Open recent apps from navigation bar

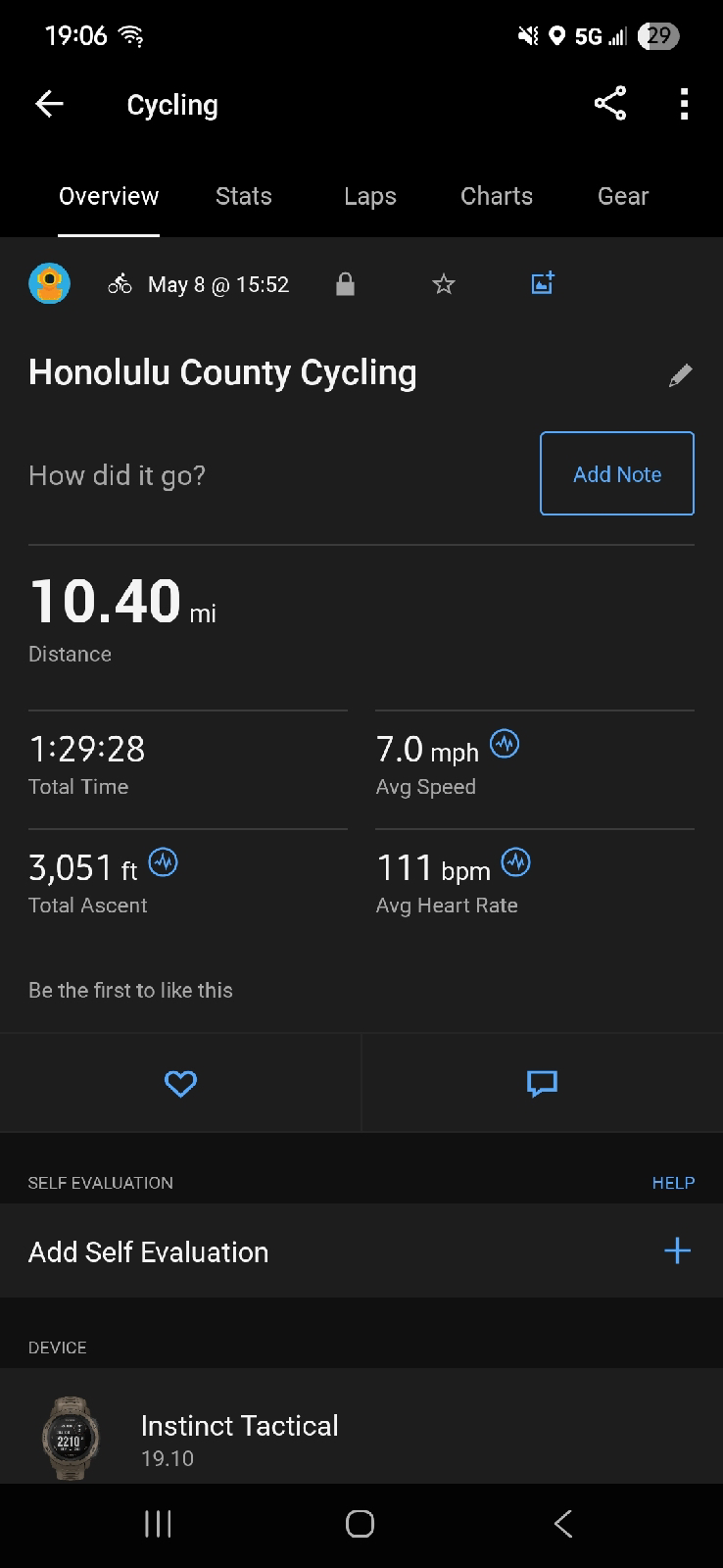tap(158, 1524)
